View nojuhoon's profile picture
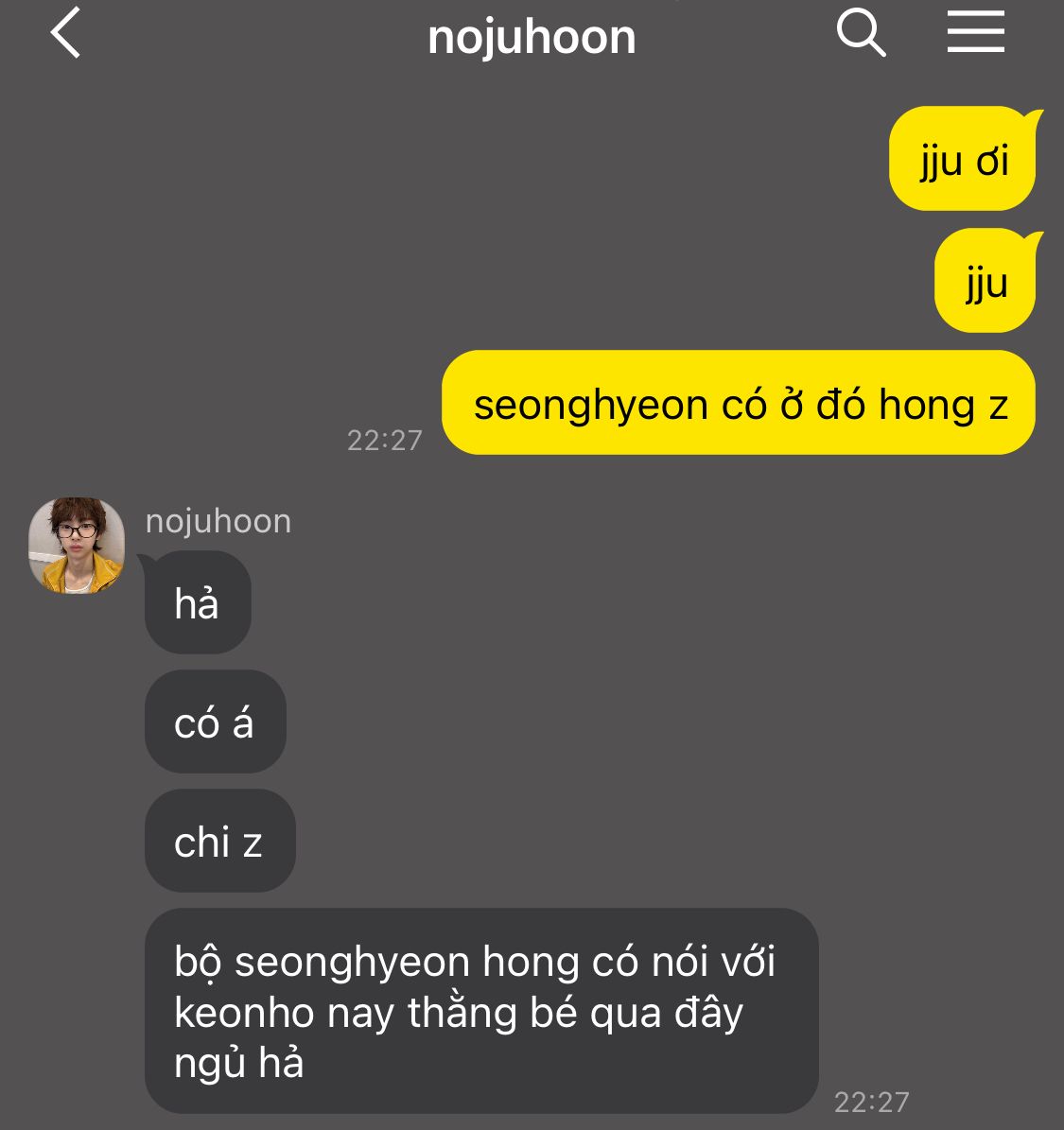 tap(77, 546)
